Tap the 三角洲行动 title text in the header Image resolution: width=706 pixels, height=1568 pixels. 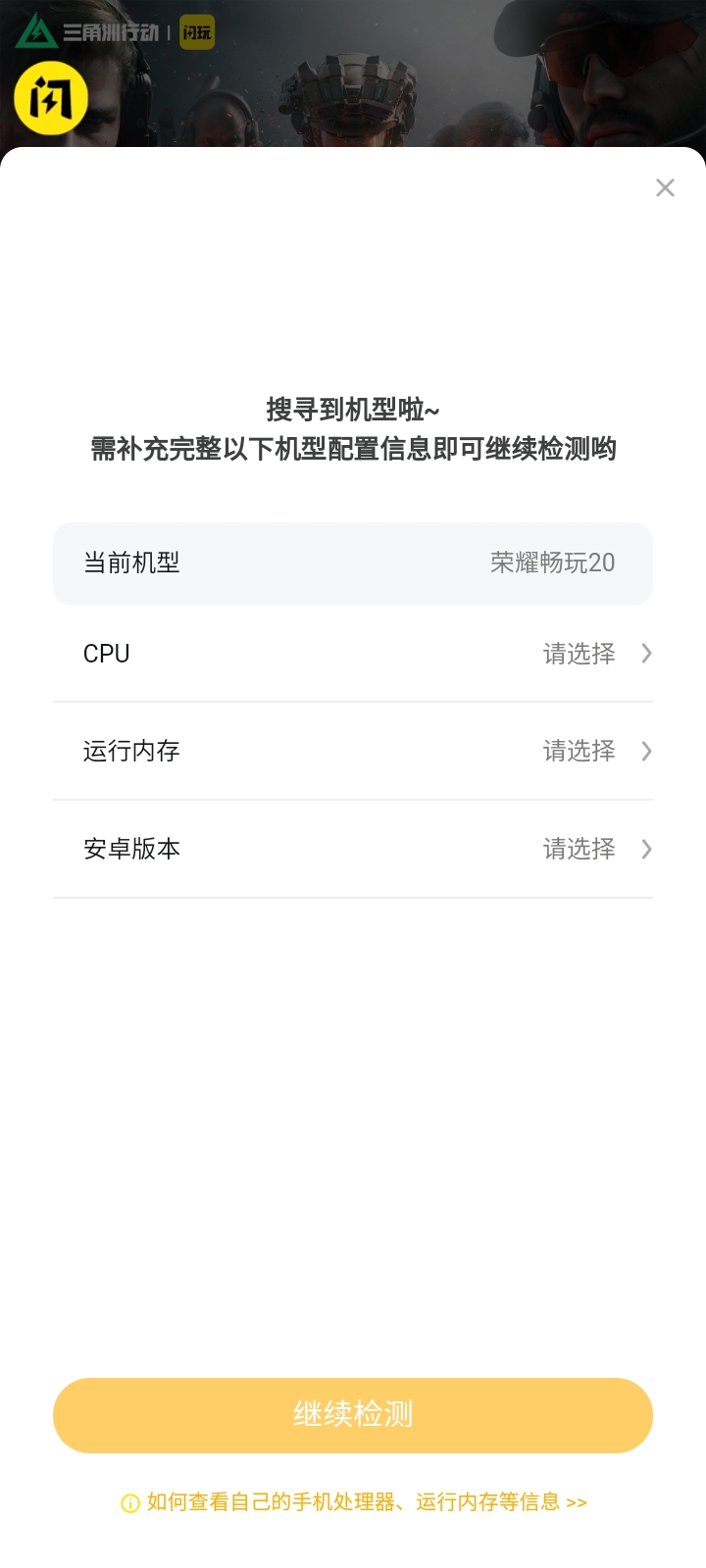(108, 31)
